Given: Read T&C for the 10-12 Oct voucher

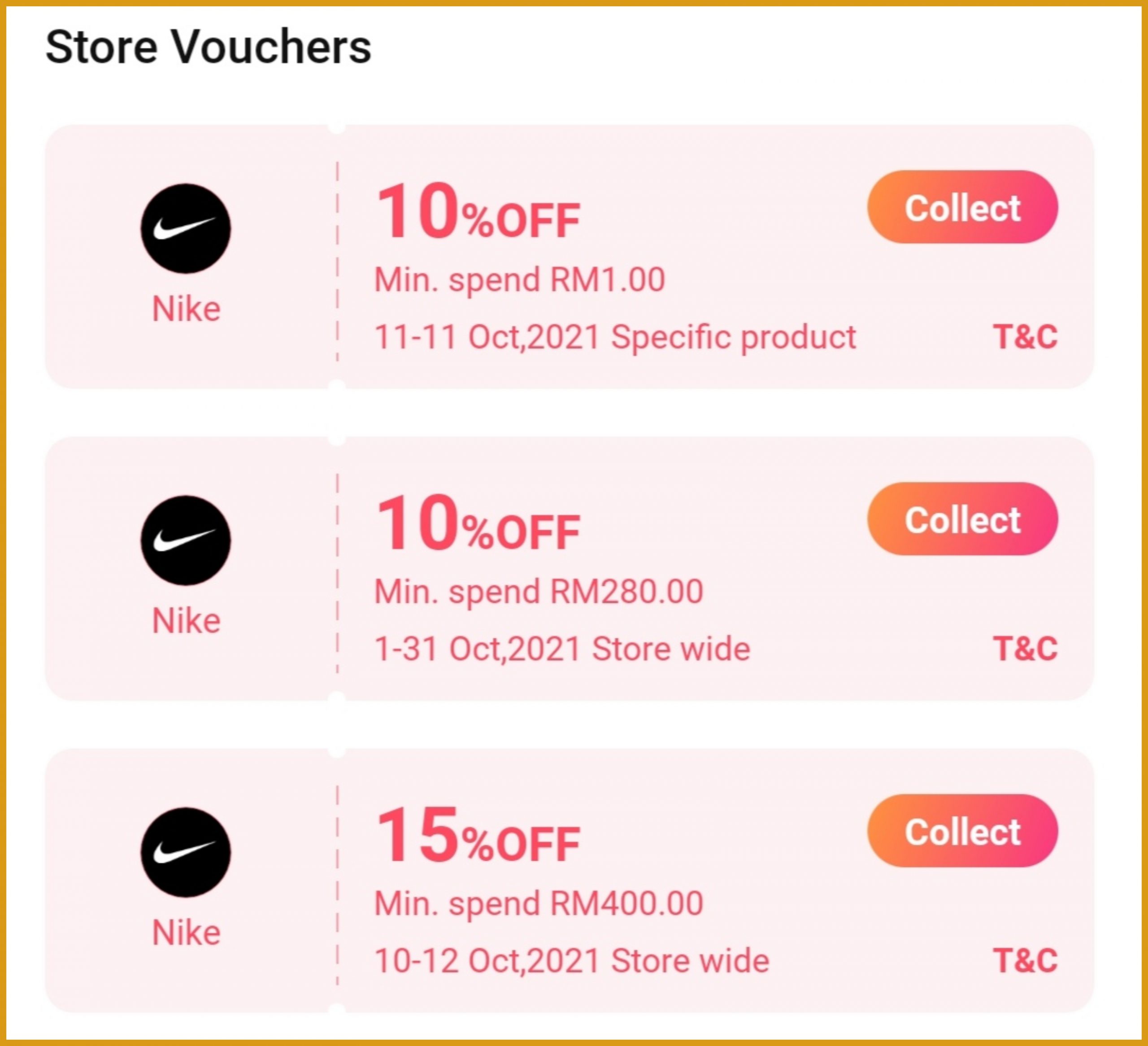Looking at the screenshot, I should pyautogui.click(x=1025, y=960).
